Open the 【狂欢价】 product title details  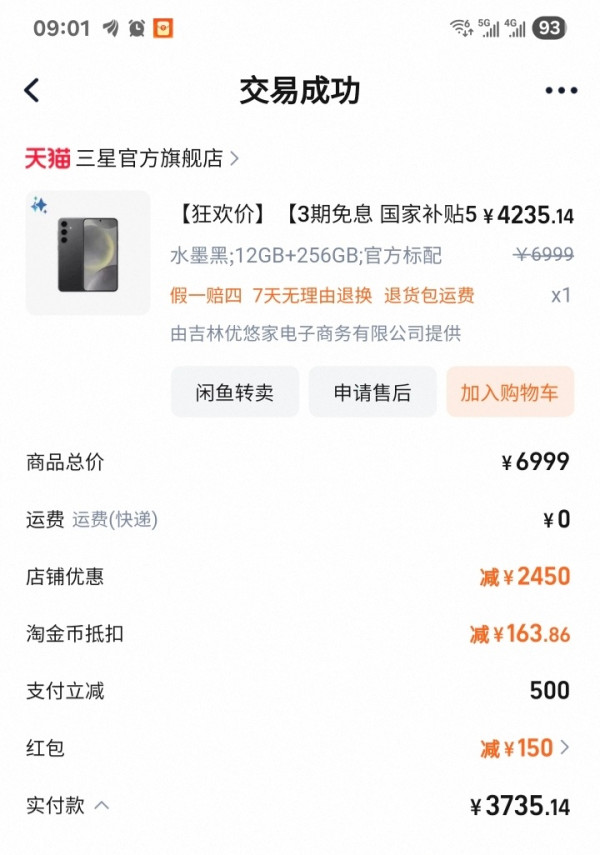click(326, 214)
